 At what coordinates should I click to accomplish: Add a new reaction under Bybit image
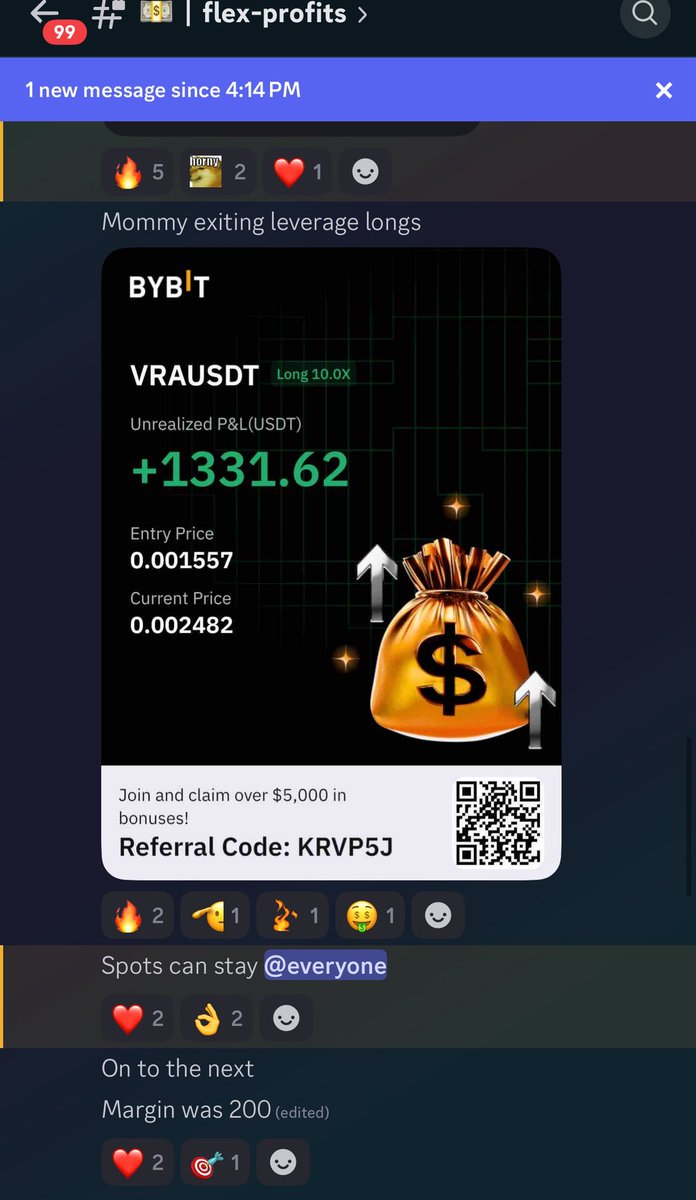[x=438, y=916]
